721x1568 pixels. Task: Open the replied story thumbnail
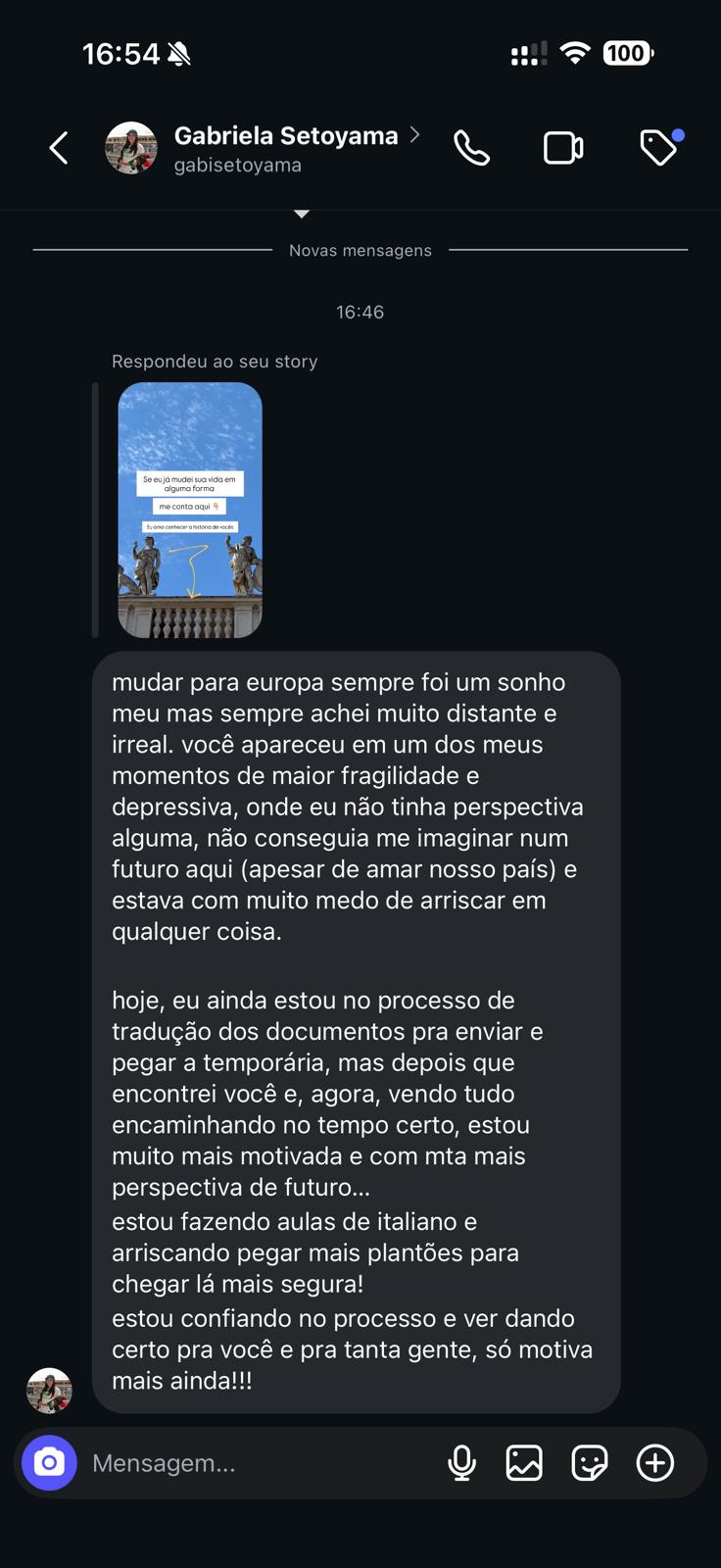tap(190, 510)
